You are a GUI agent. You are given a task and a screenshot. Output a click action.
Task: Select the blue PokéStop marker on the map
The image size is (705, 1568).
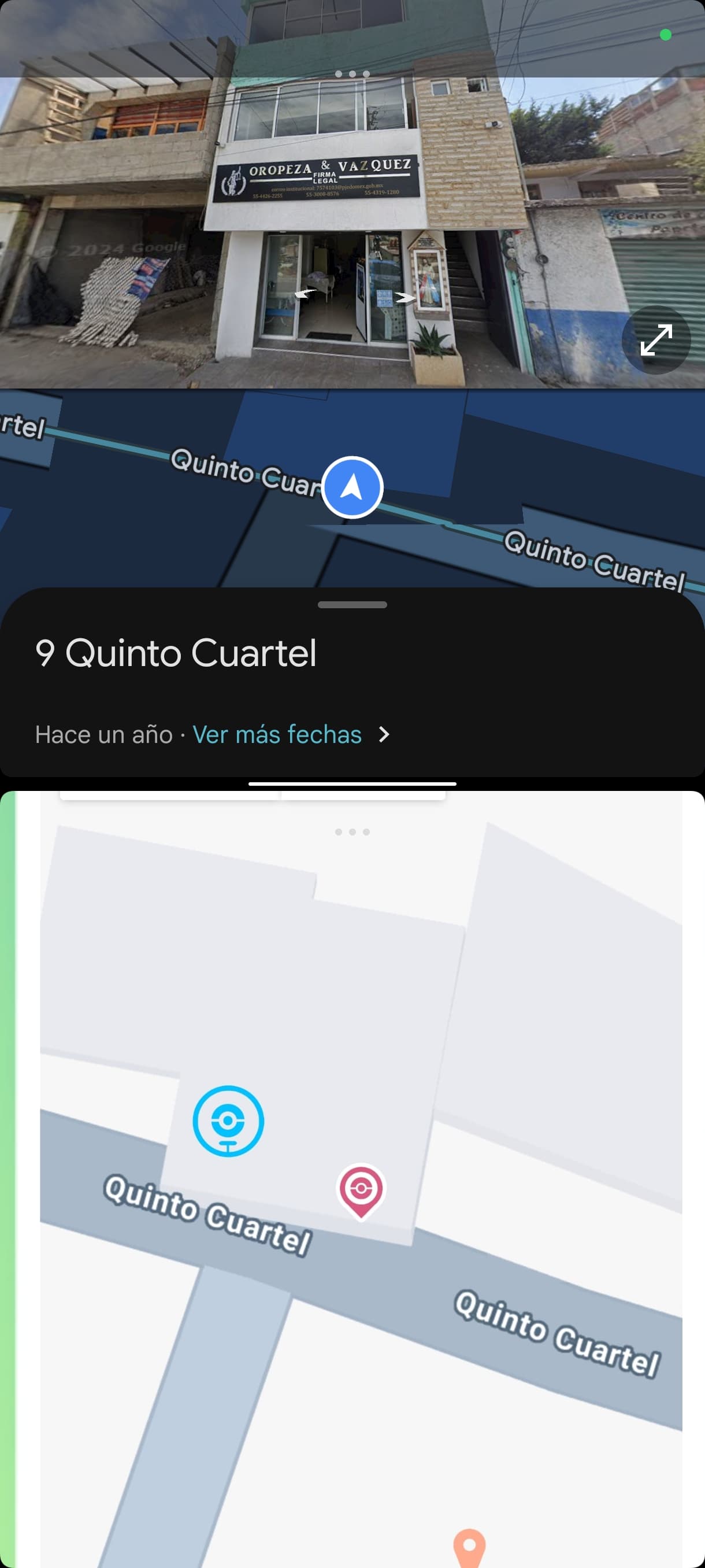pyautogui.click(x=228, y=1121)
